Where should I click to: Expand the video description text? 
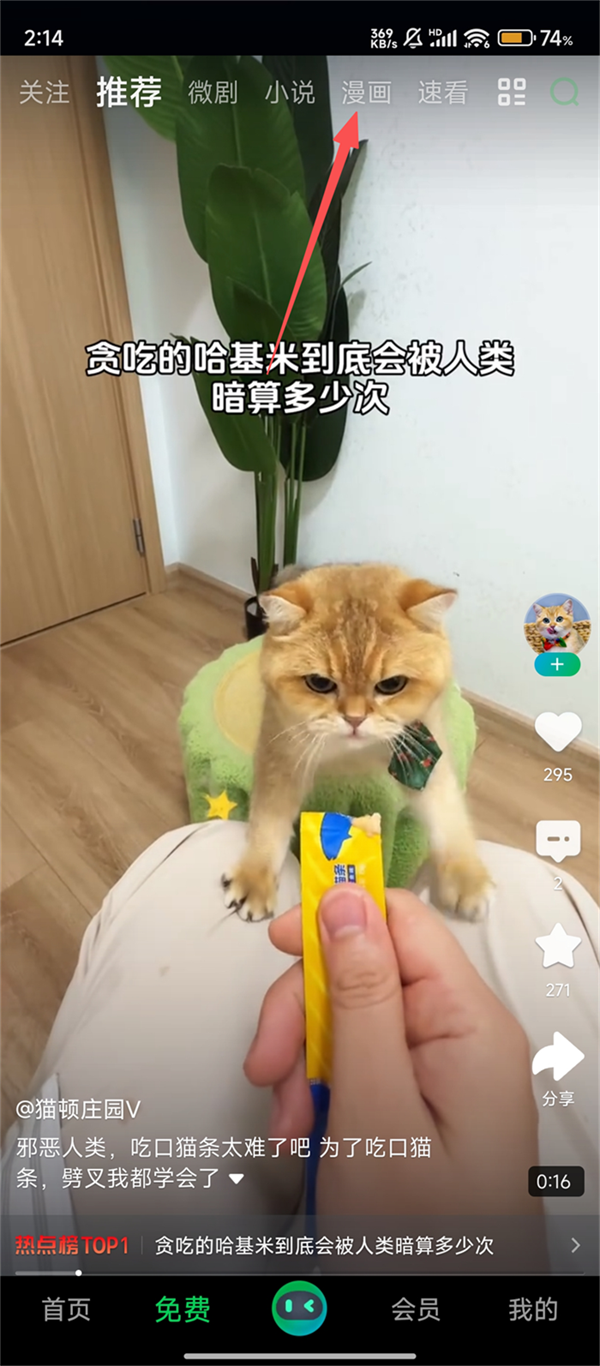(236, 1179)
